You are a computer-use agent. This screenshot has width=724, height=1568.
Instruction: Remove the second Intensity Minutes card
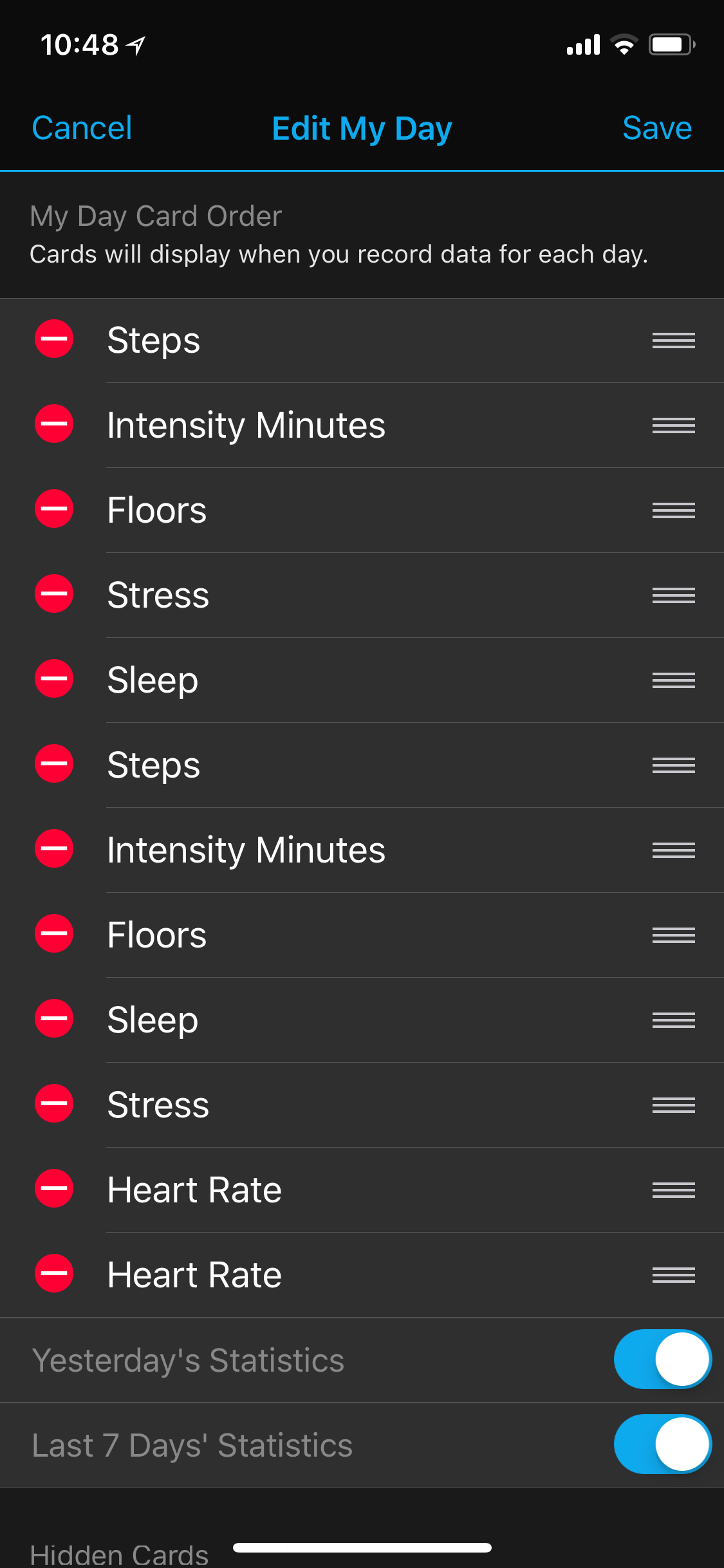[54, 848]
